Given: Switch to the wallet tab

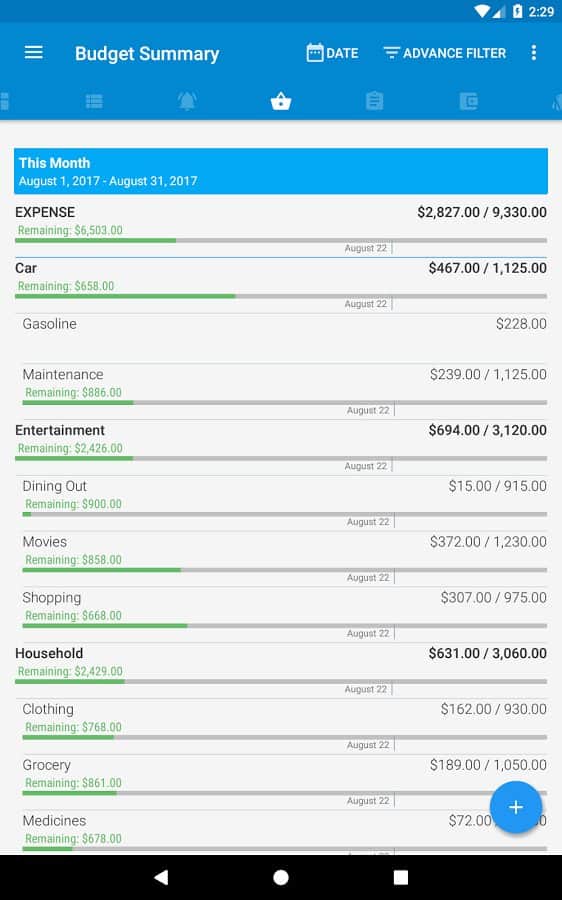Looking at the screenshot, I should [468, 102].
